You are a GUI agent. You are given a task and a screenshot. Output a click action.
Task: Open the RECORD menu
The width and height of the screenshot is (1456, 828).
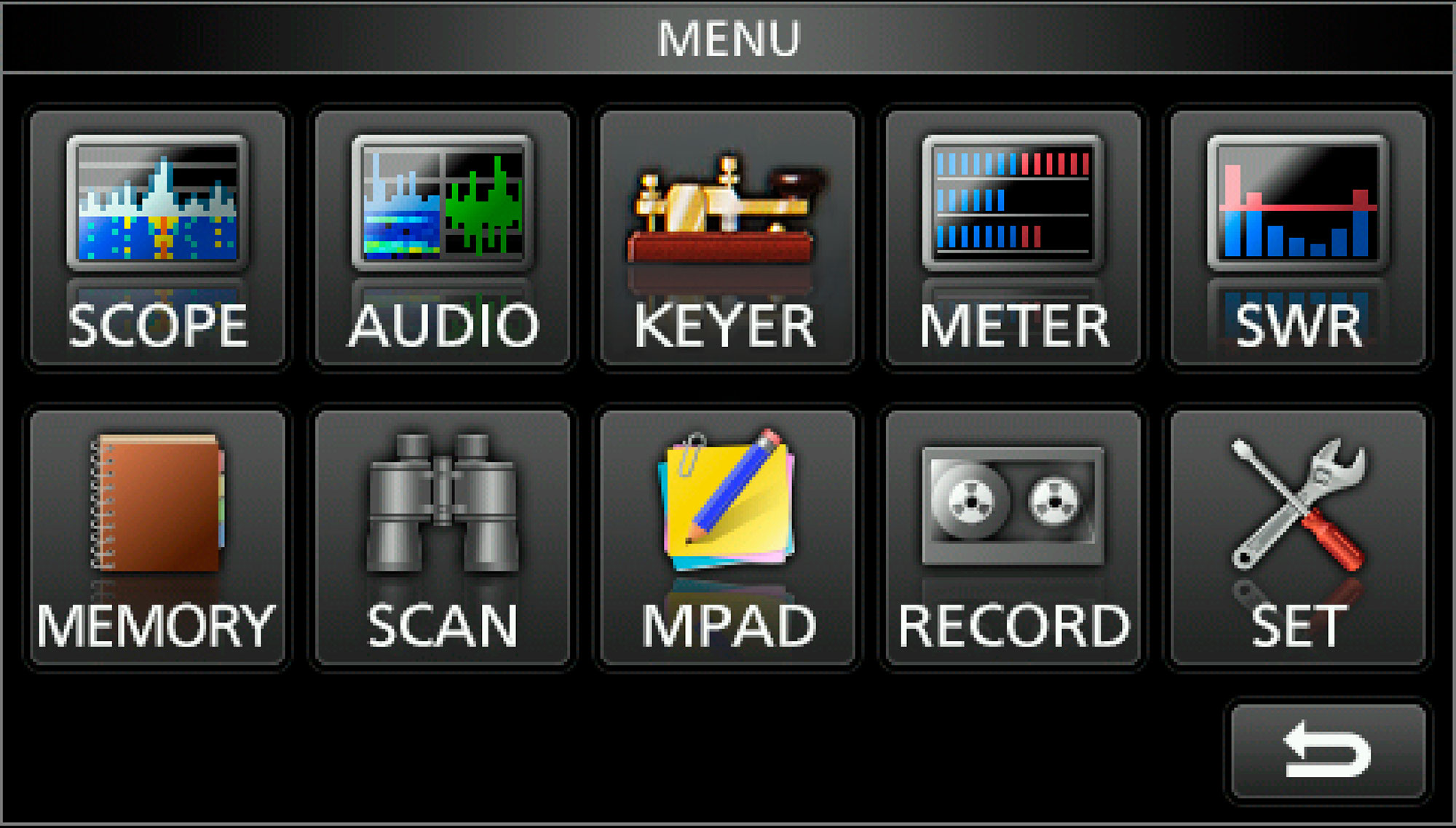pyautogui.click(x=1013, y=538)
